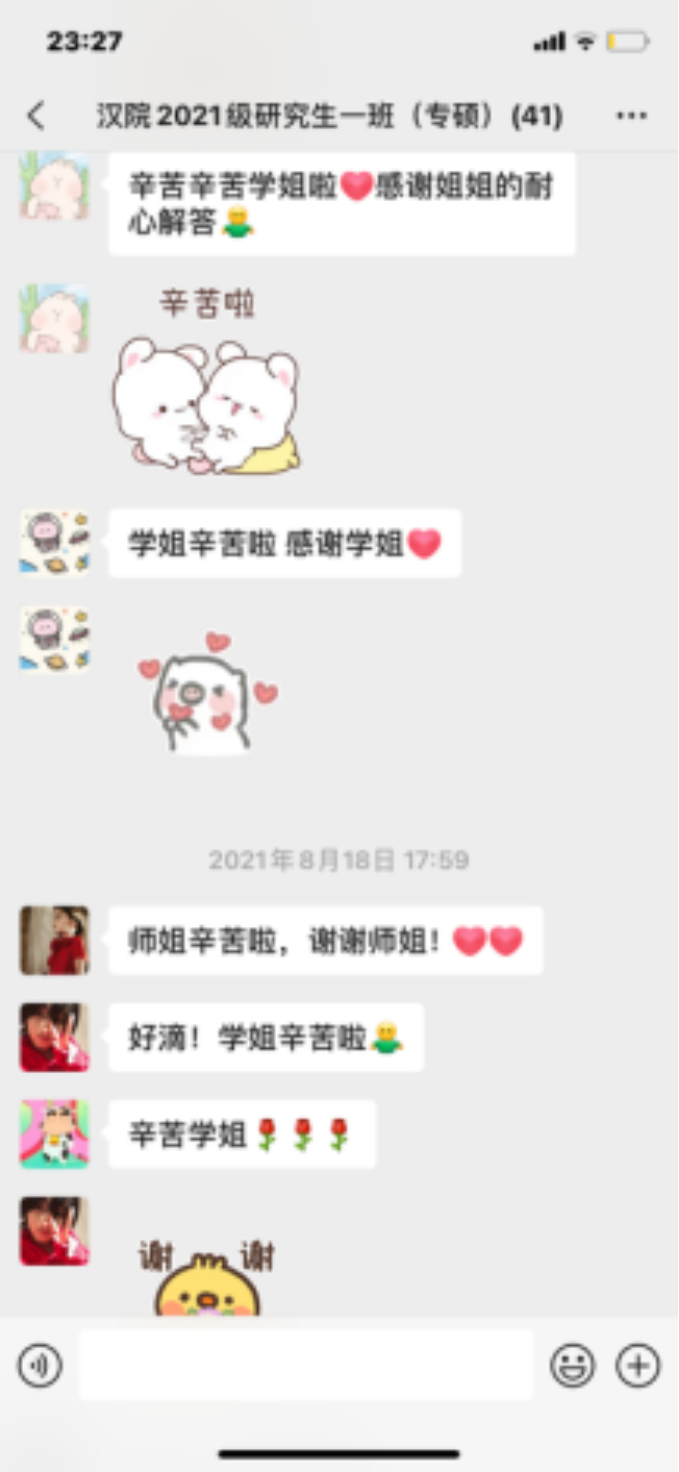The height and width of the screenshot is (1472, 679).
Task: Open the plus attachment menu
Action: point(638,1365)
